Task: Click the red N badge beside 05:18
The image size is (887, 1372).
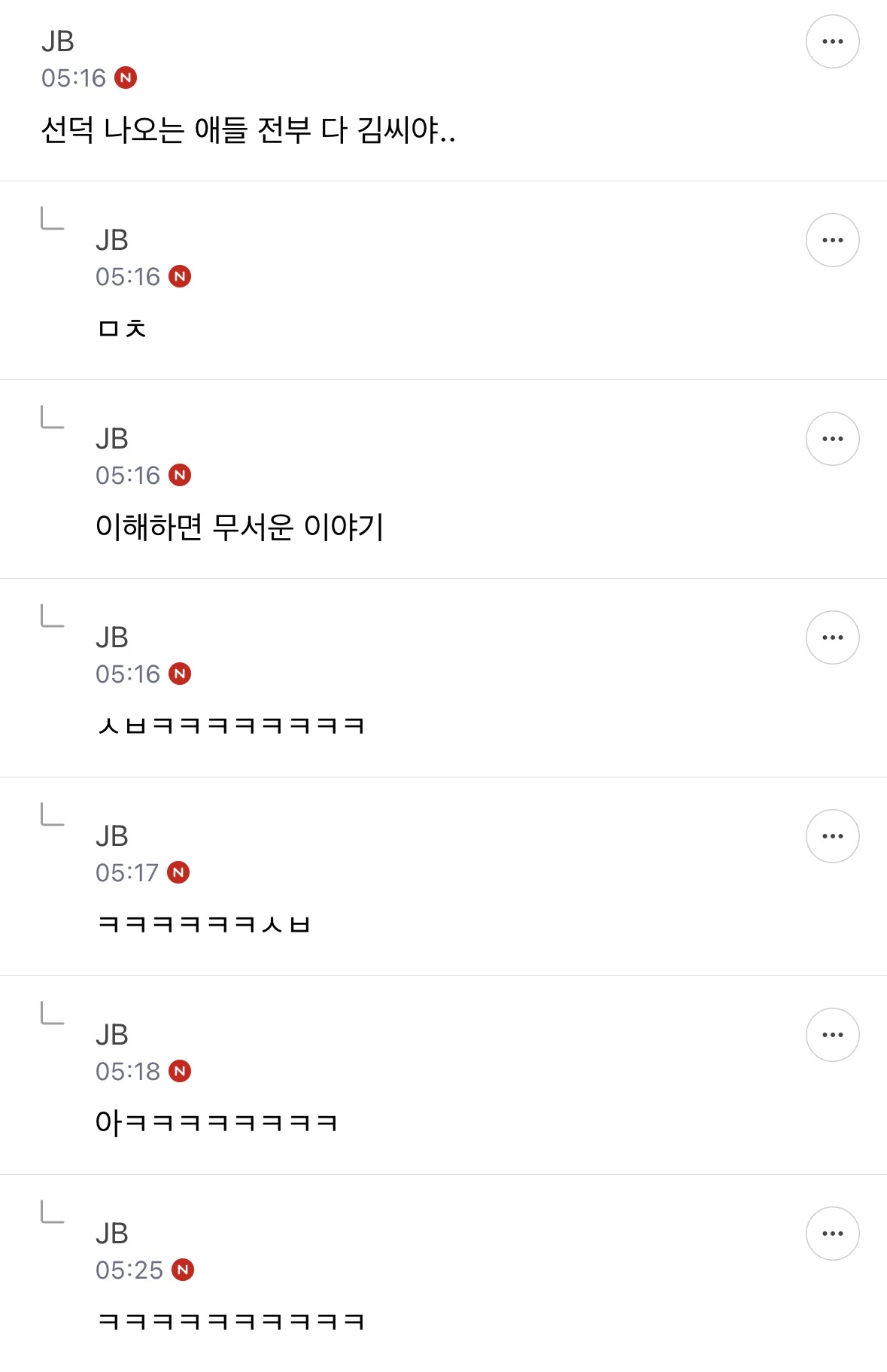Action: 179,1072
